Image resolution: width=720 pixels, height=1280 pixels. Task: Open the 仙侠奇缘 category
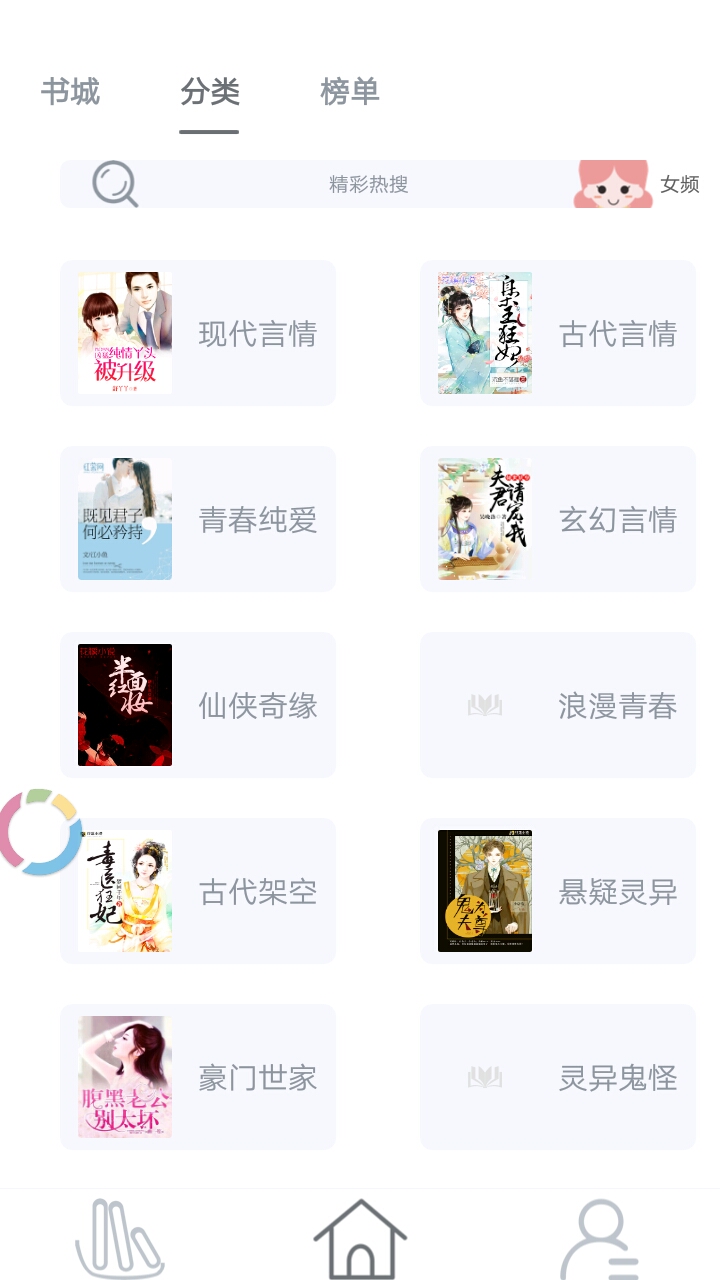click(198, 705)
